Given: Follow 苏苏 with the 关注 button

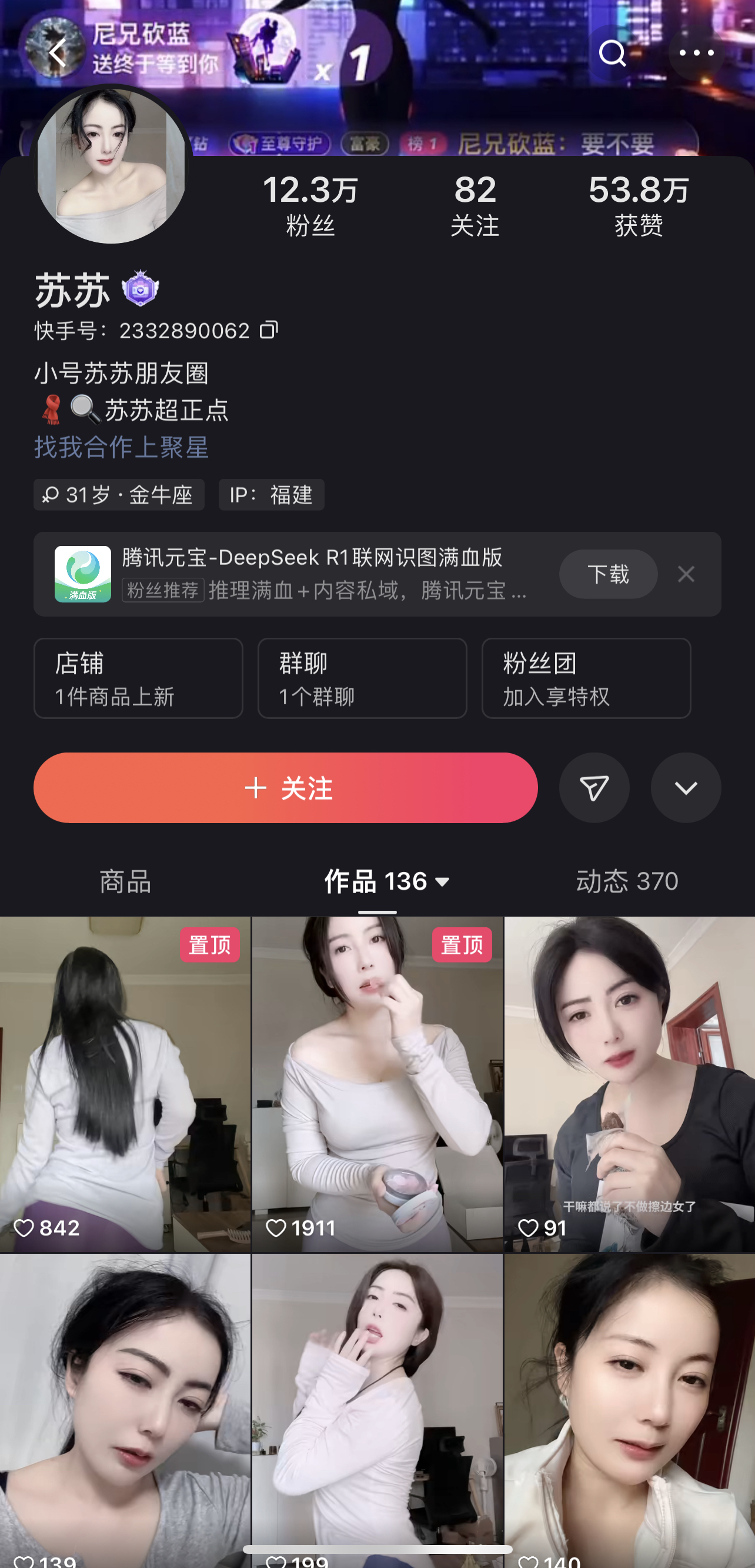Looking at the screenshot, I should tap(285, 788).
